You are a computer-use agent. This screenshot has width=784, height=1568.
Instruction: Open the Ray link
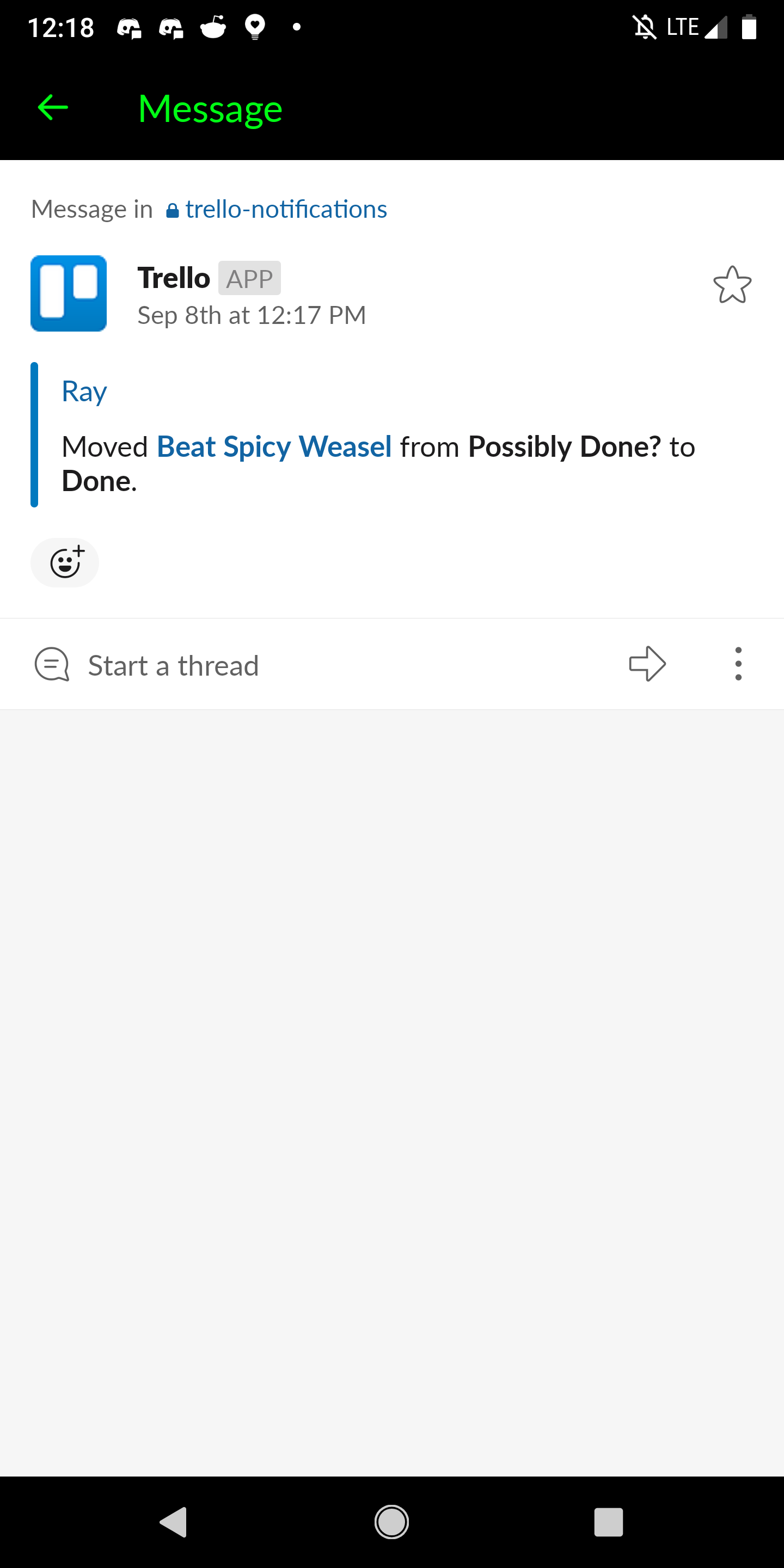point(84,391)
